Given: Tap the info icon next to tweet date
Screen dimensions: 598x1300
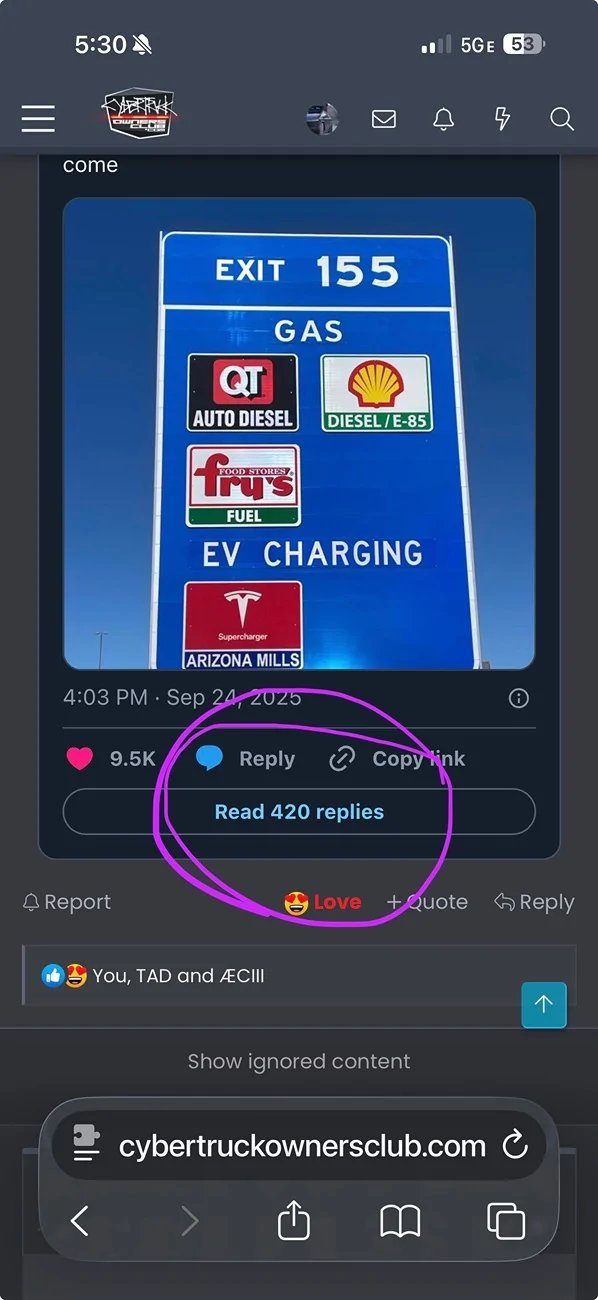Looking at the screenshot, I should 518,698.
